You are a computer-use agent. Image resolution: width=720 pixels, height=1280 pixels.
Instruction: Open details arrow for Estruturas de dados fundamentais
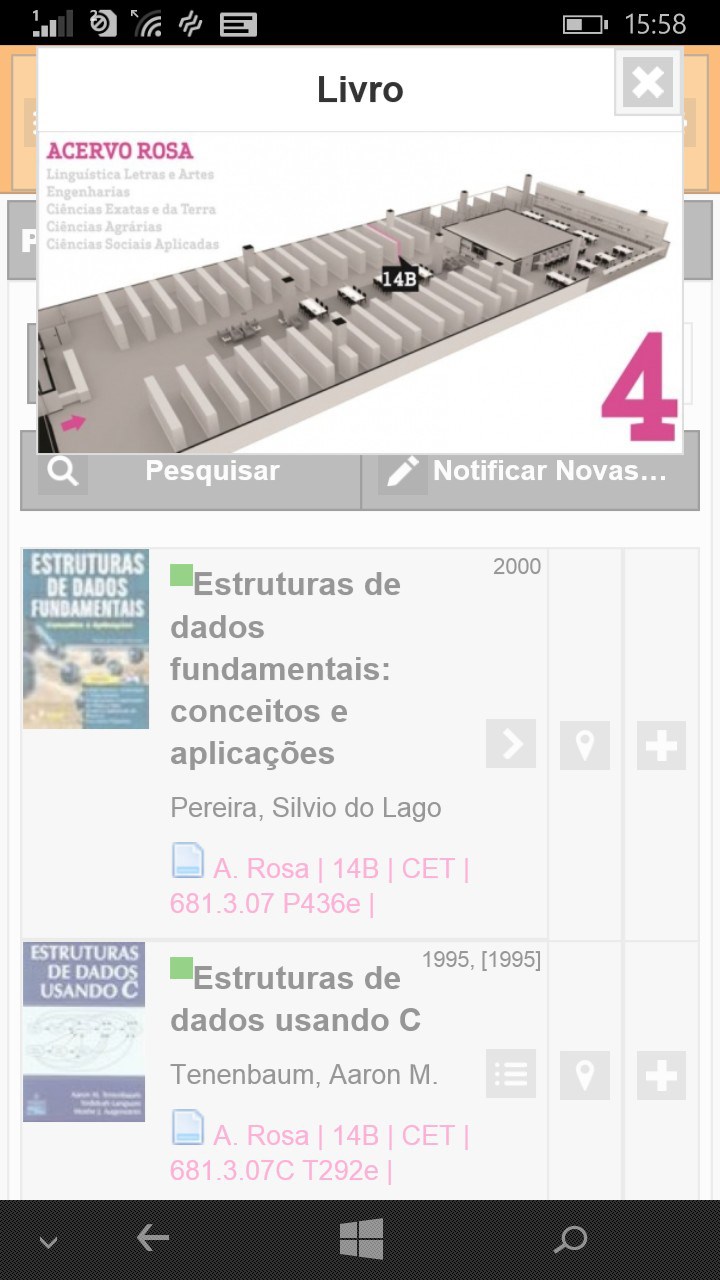[511, 744]
